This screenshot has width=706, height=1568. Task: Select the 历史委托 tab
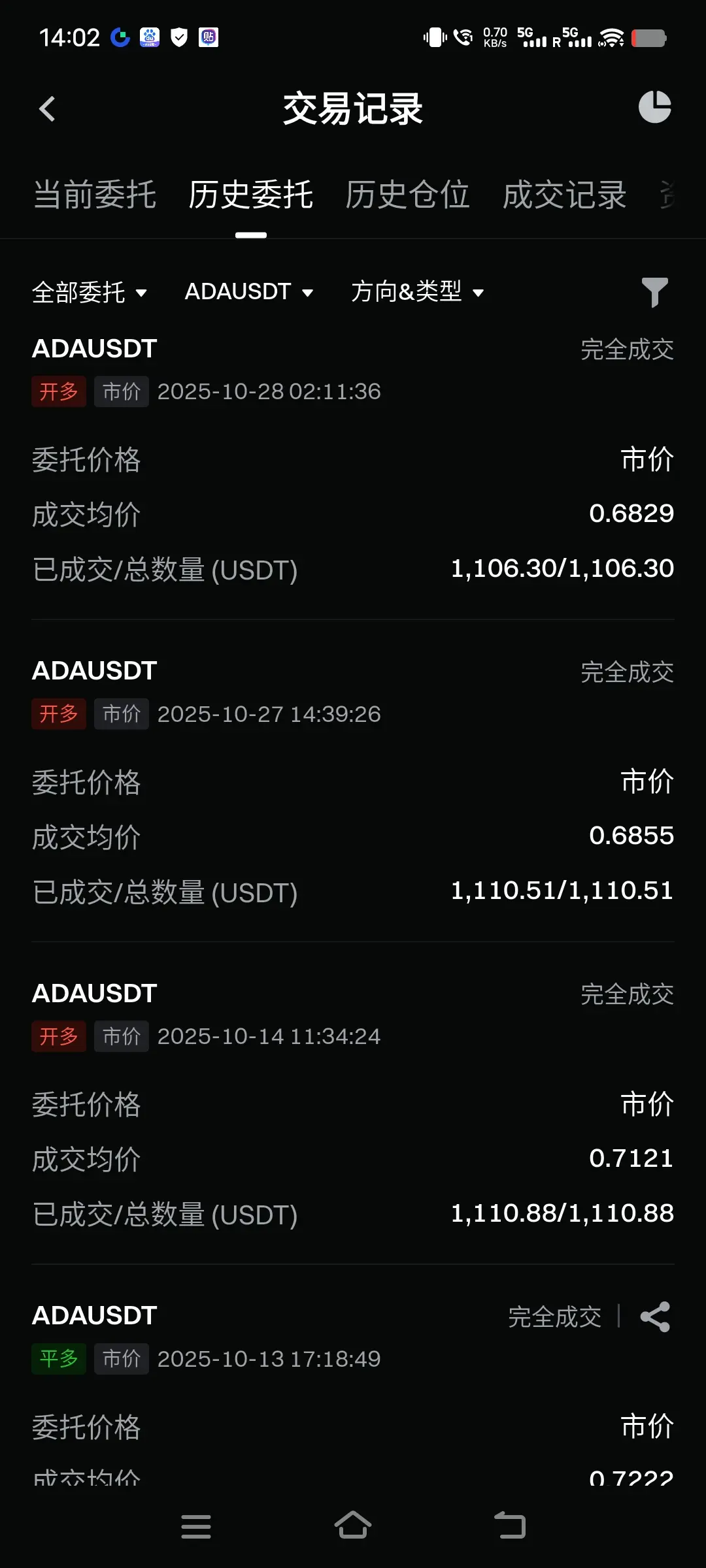pyautogui.click(x=250, y=195)
